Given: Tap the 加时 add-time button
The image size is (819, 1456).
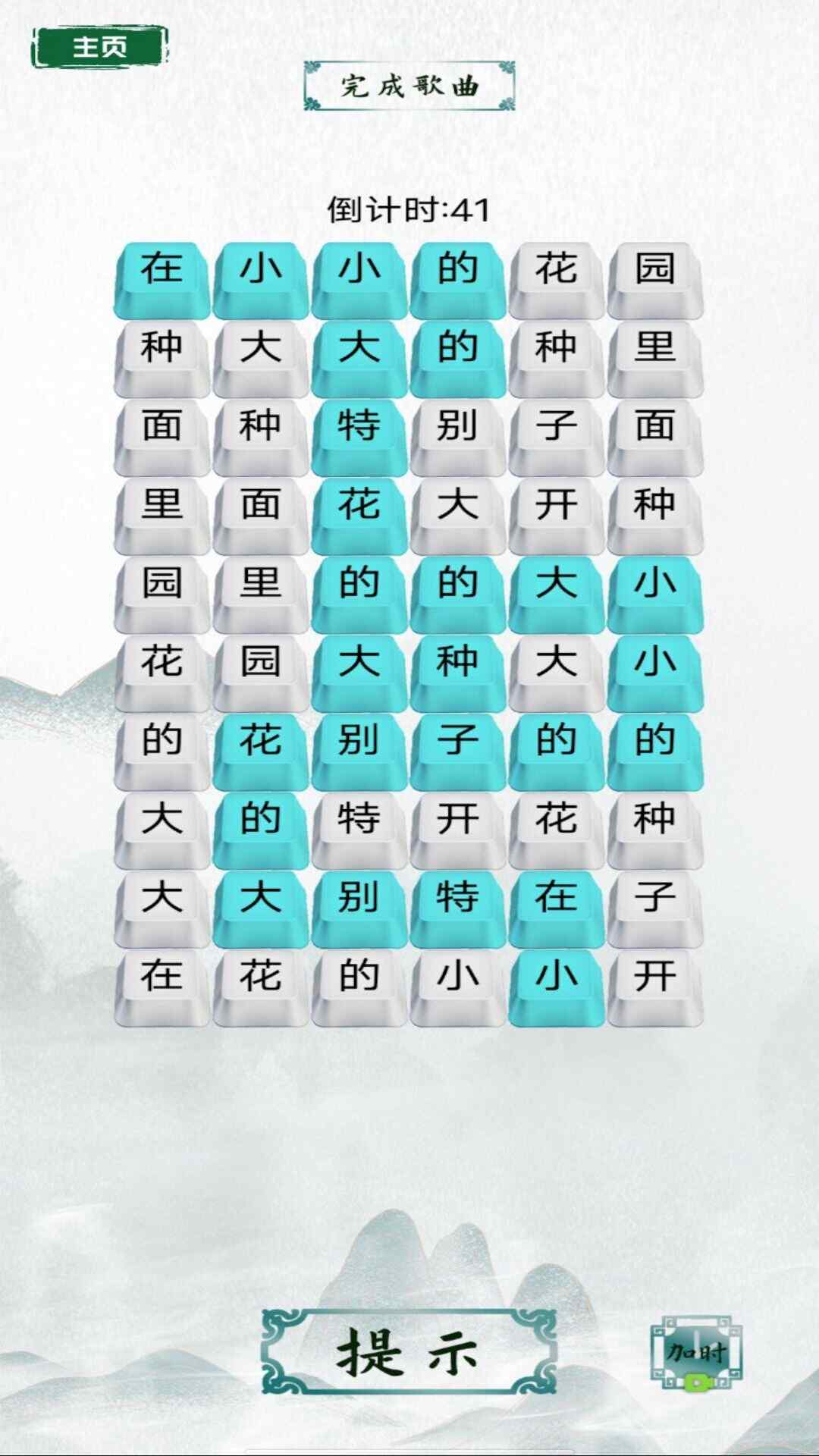Looking at the screenshot, I should coord(696,1353).
